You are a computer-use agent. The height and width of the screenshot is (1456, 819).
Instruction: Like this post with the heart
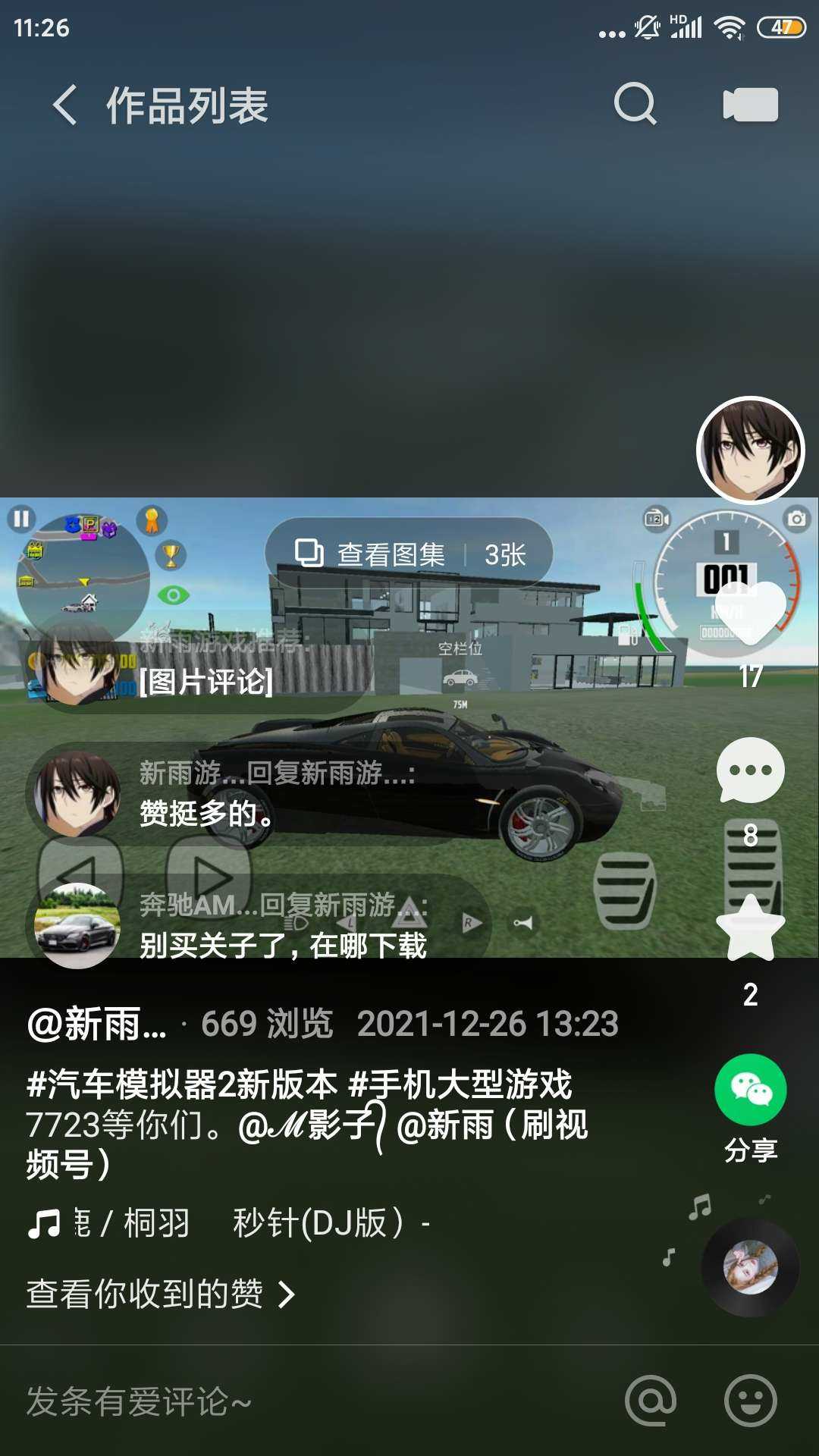point(750,613)
